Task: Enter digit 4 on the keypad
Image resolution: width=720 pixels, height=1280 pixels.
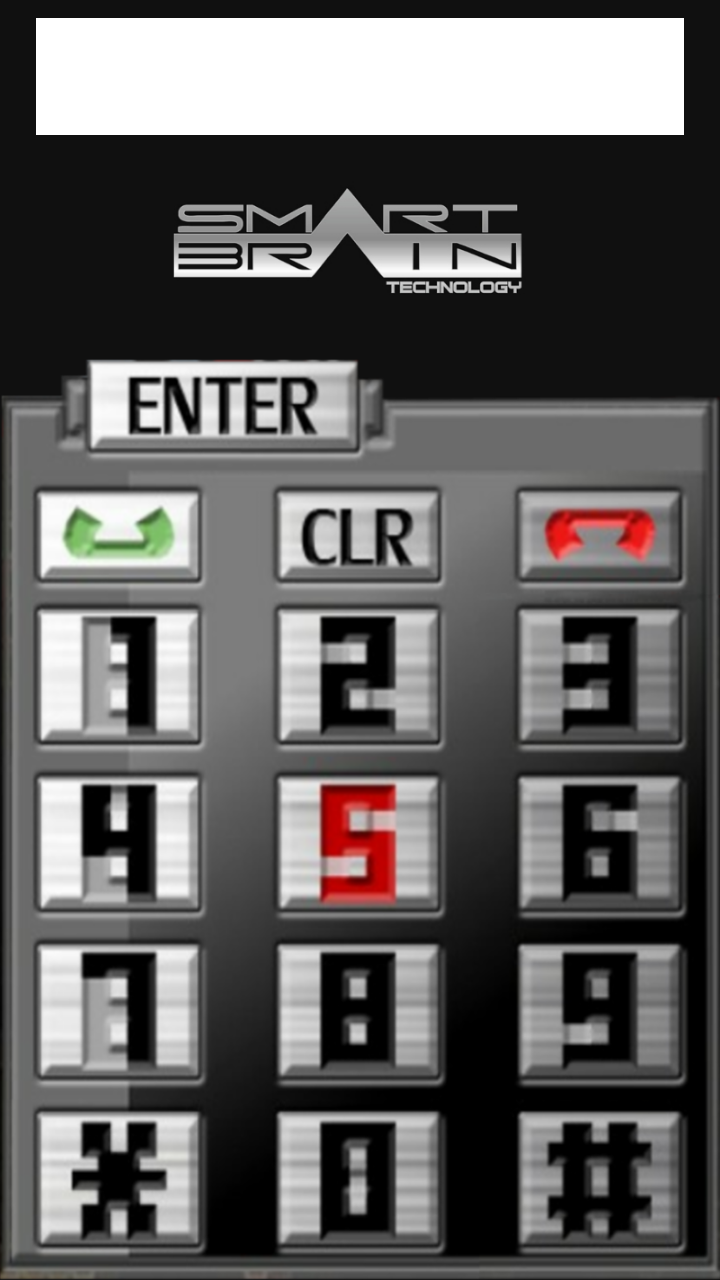Action: click(x=119, y=843)
